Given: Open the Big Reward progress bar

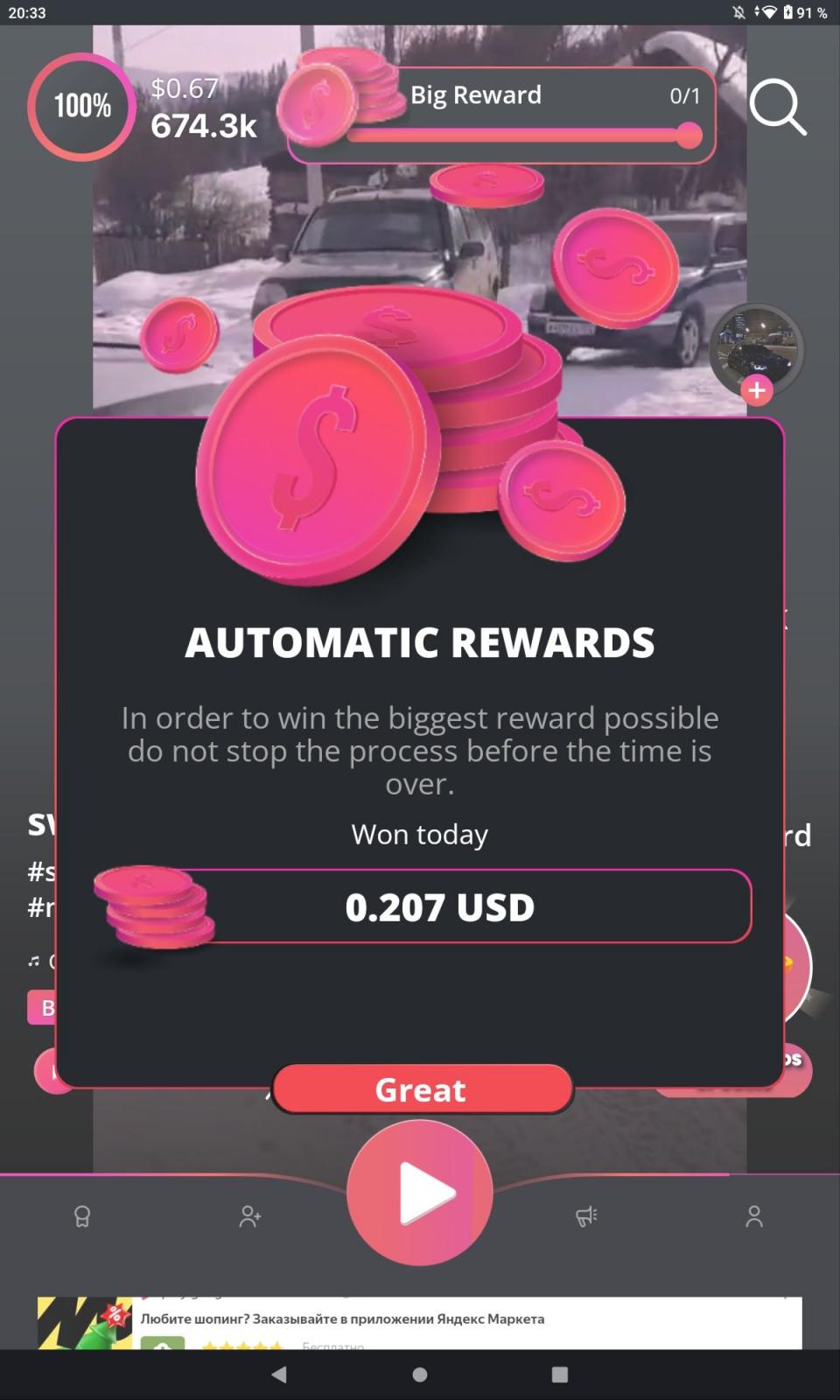Looking at the screenshot, I should [x=501, y=115].
